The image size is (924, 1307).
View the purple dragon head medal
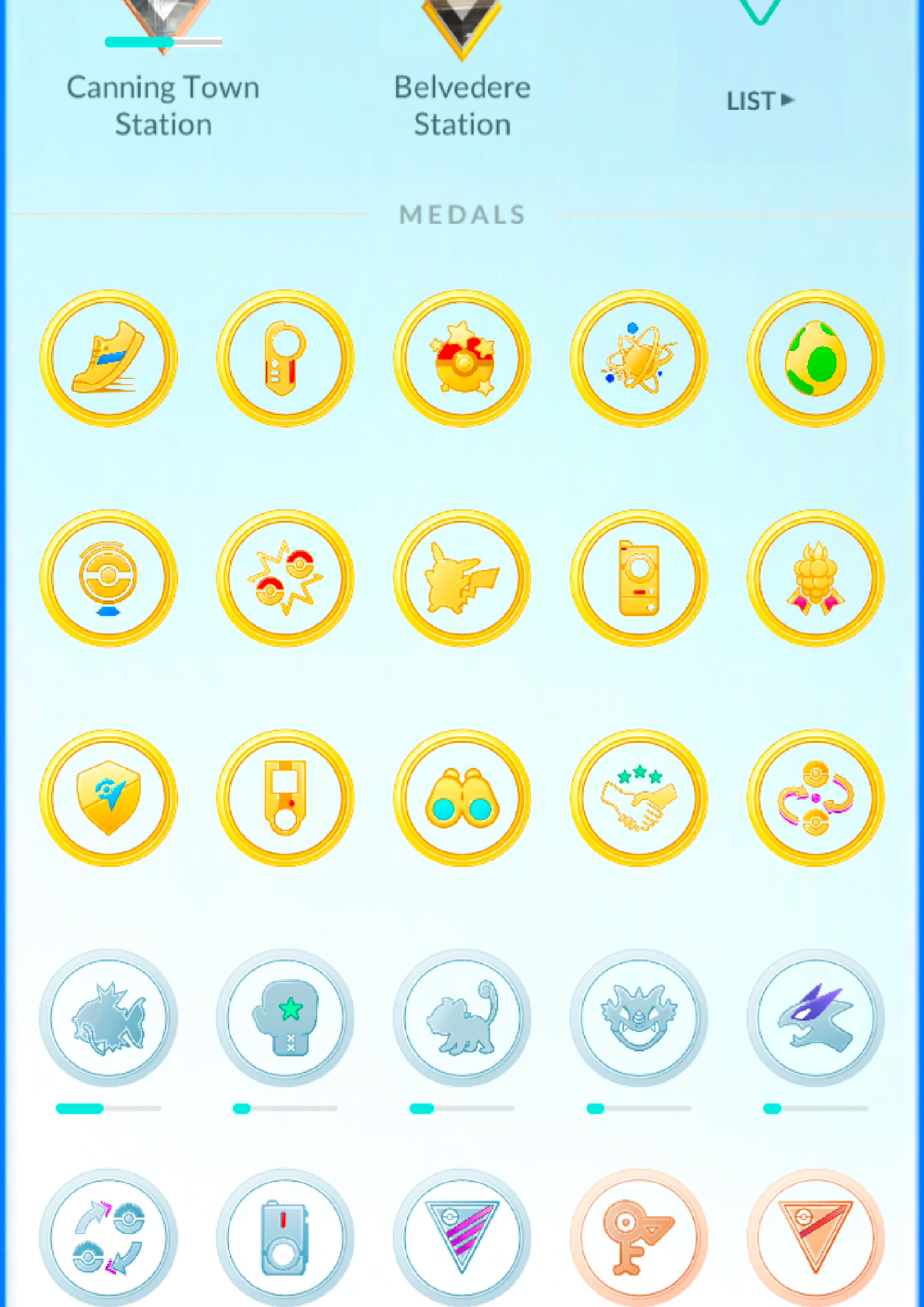[x=815, y=1018]
